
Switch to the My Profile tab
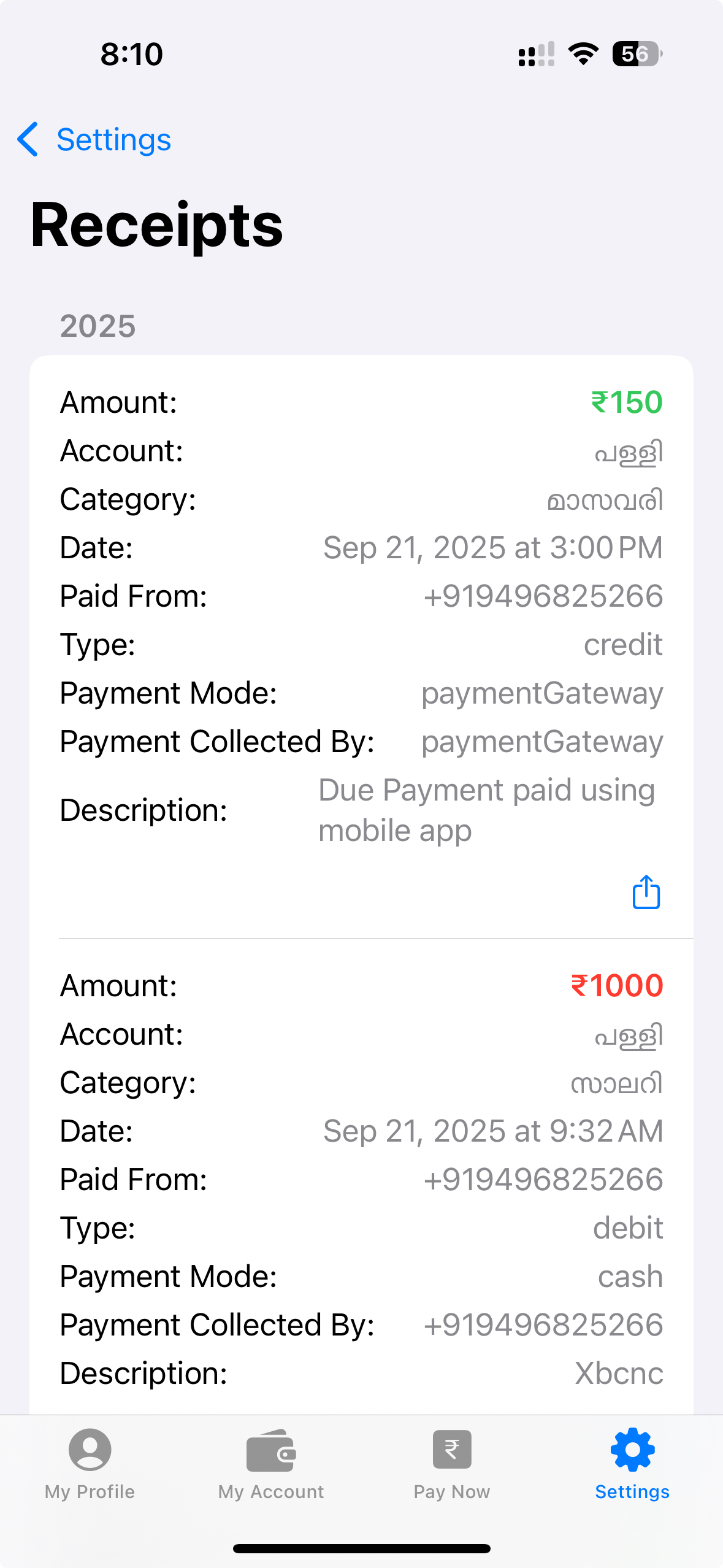pyautogui.click(x=90, y=1464)
